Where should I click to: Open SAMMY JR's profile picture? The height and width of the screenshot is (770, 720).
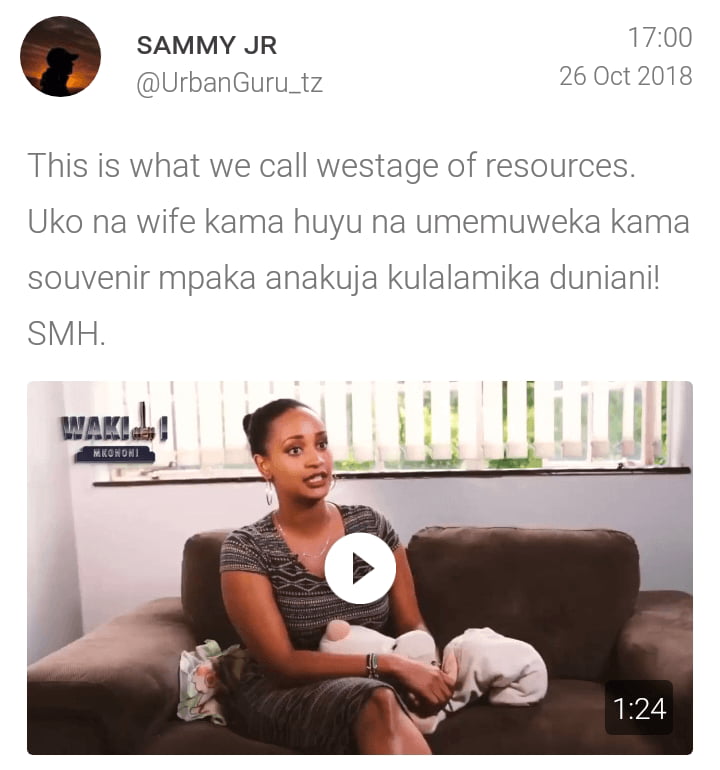[61, 57]
